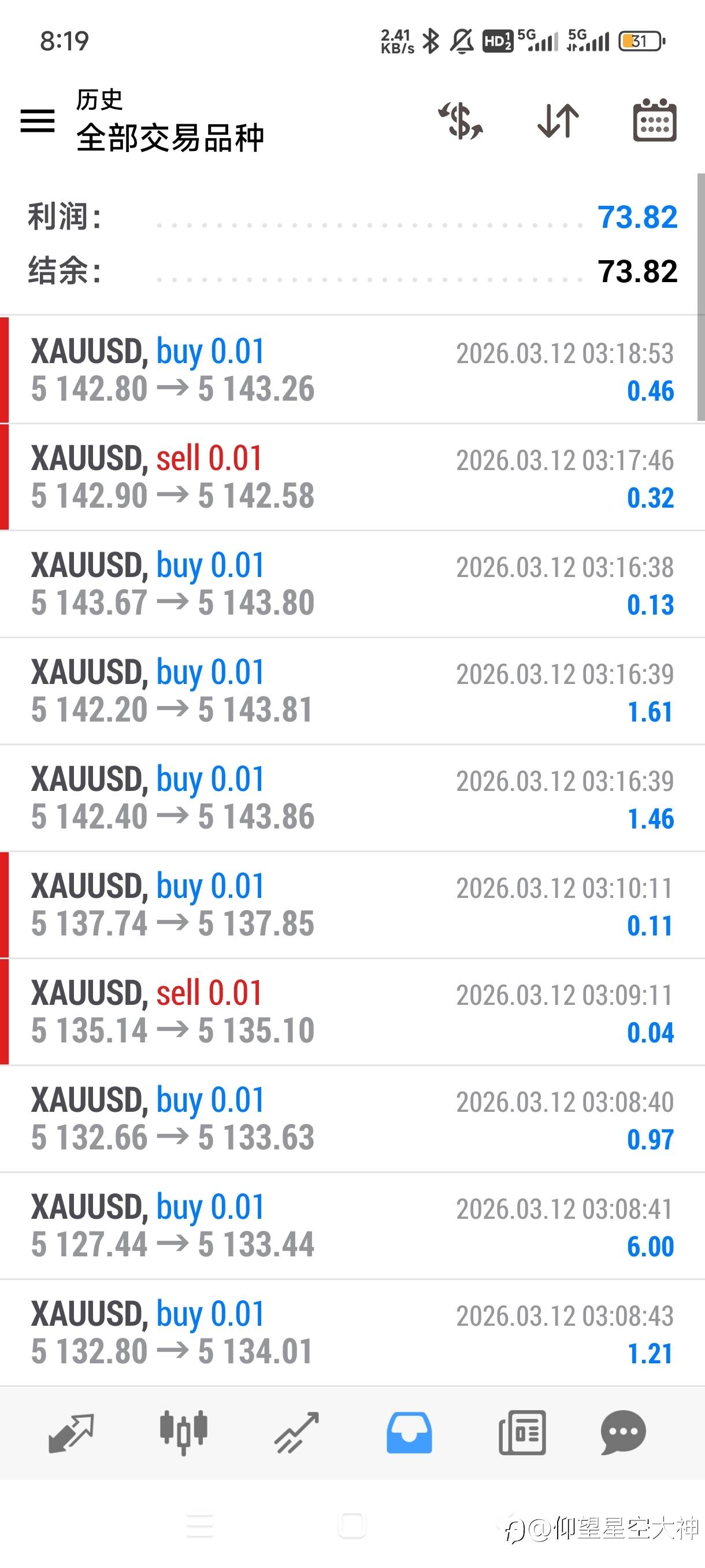Switch to the quotes tab with arrows
The image size is (705, 1568).
coord(71,1433)
